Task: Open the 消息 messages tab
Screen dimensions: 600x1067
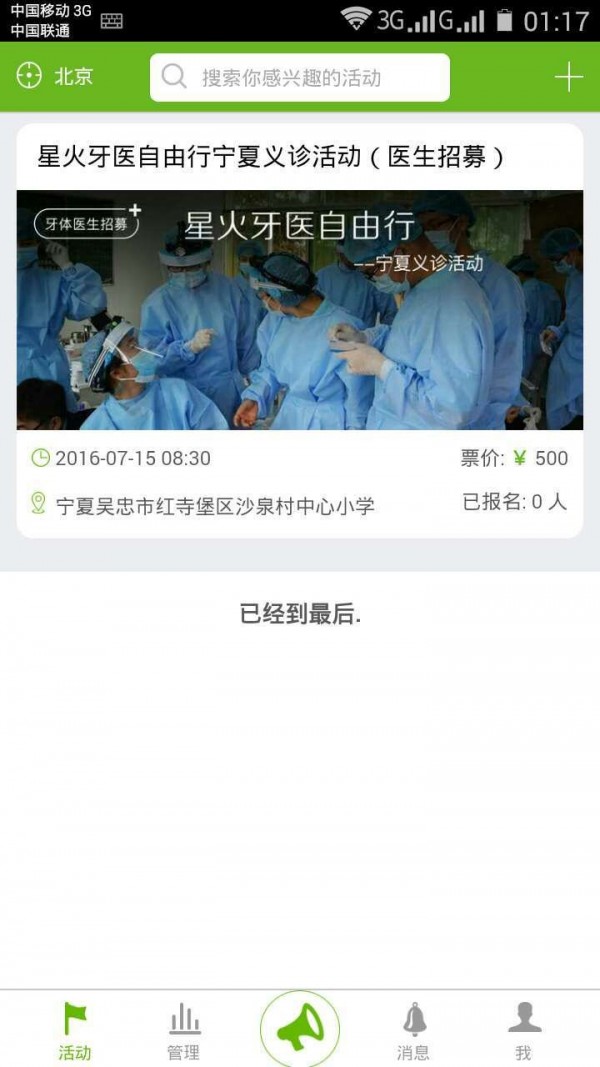Action: pos(413,1030)
